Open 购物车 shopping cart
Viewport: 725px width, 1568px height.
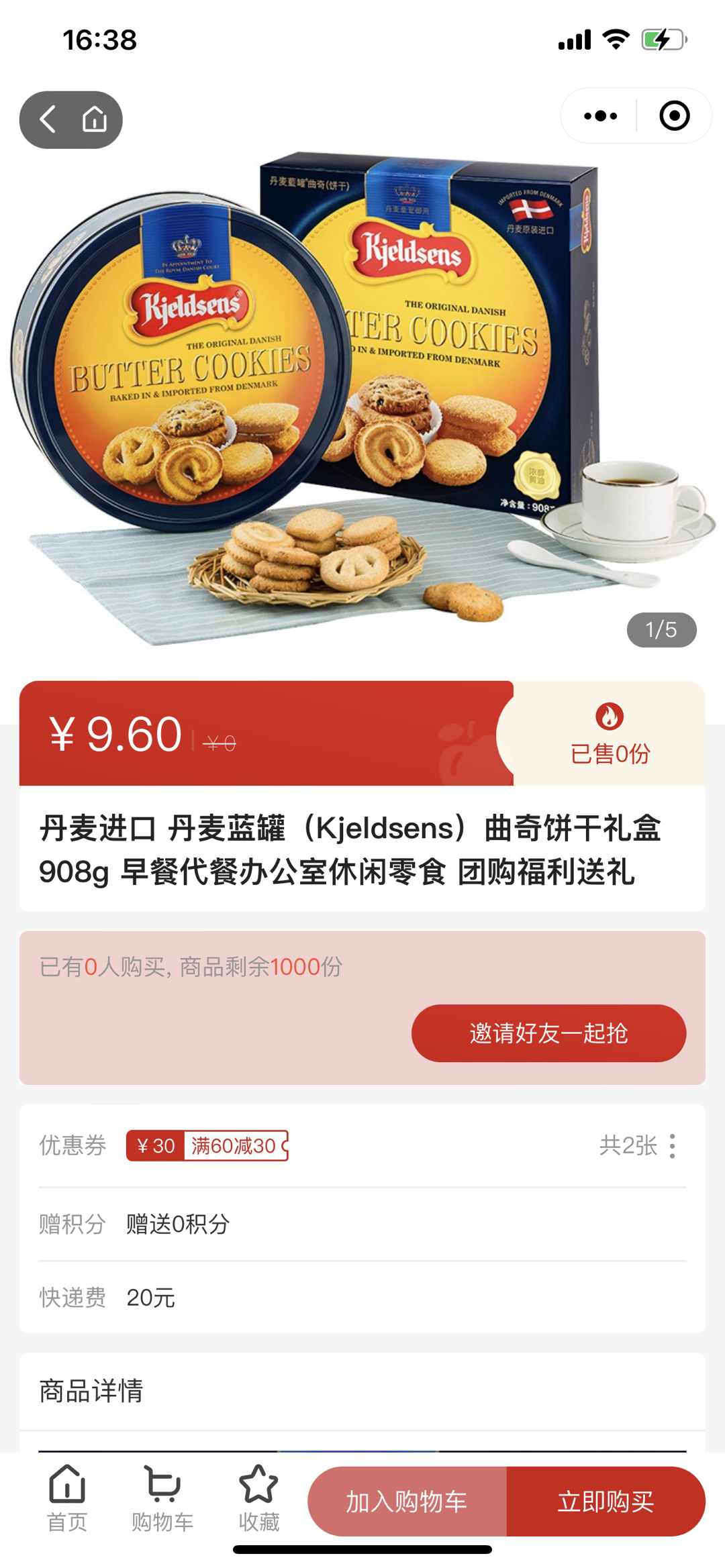pos(162,1500)
